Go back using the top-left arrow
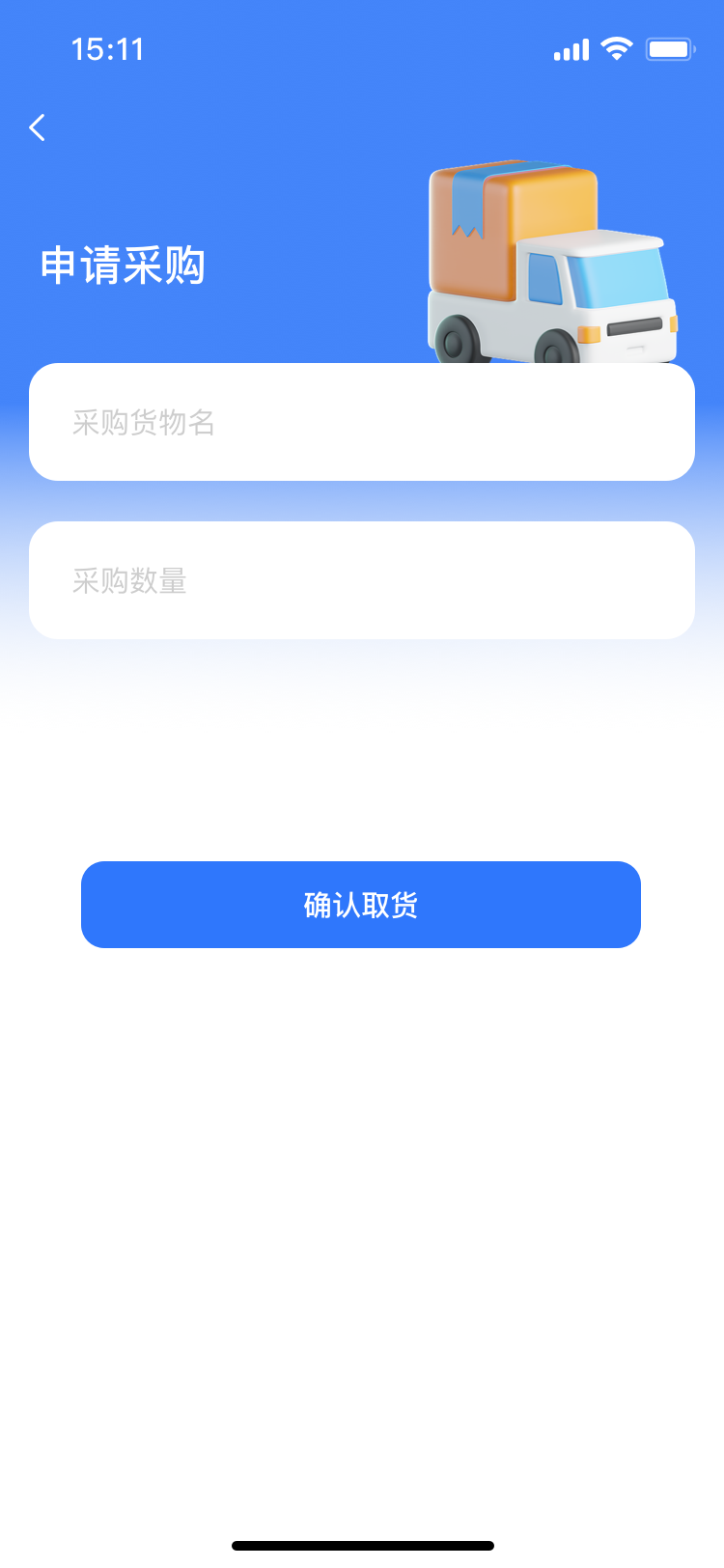The width and height of the screenshot is (724, 1568). click(38, 127)
